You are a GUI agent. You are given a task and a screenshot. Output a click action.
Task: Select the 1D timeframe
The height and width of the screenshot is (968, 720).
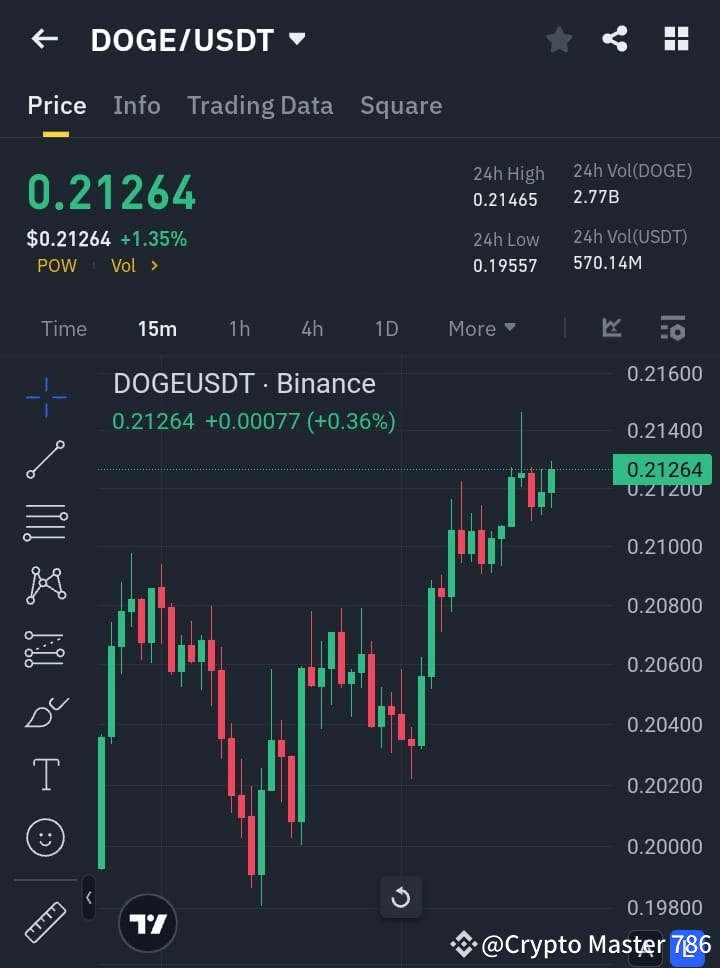pos(386,328)
